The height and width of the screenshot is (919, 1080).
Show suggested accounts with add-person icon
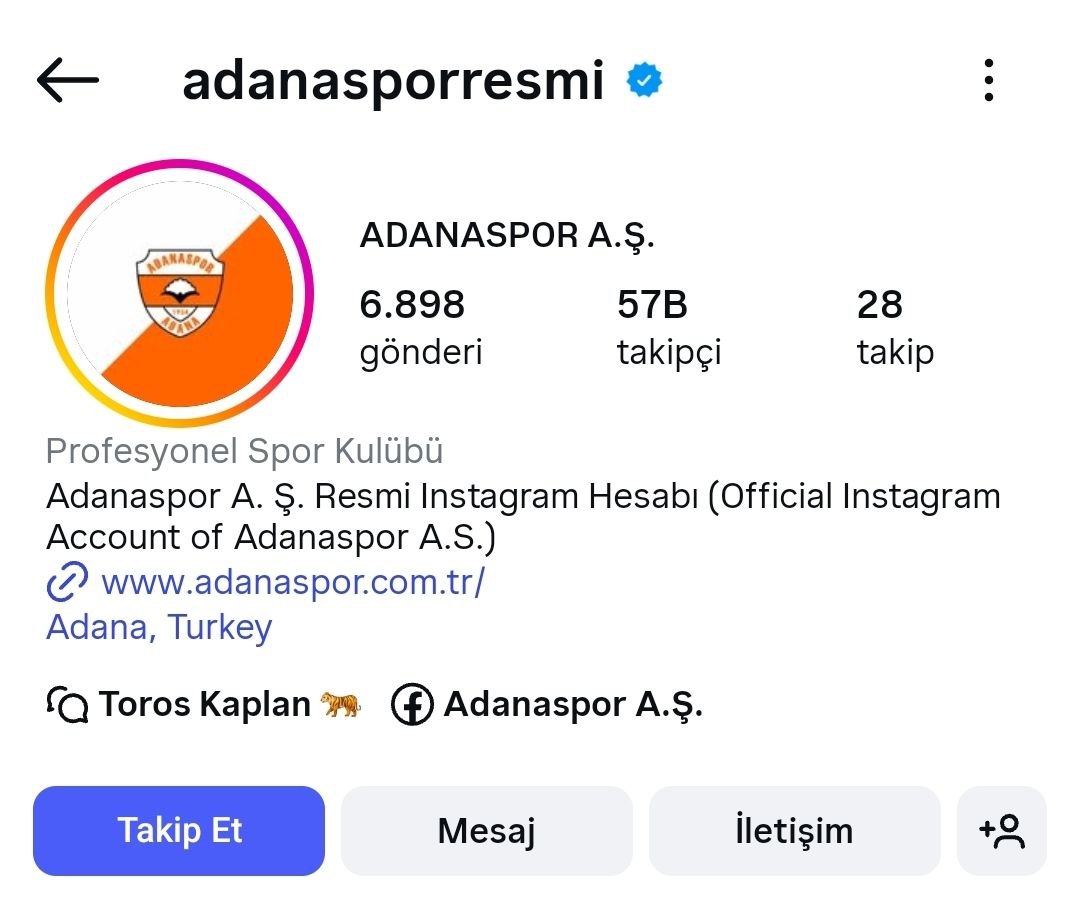pos(1002,831)
